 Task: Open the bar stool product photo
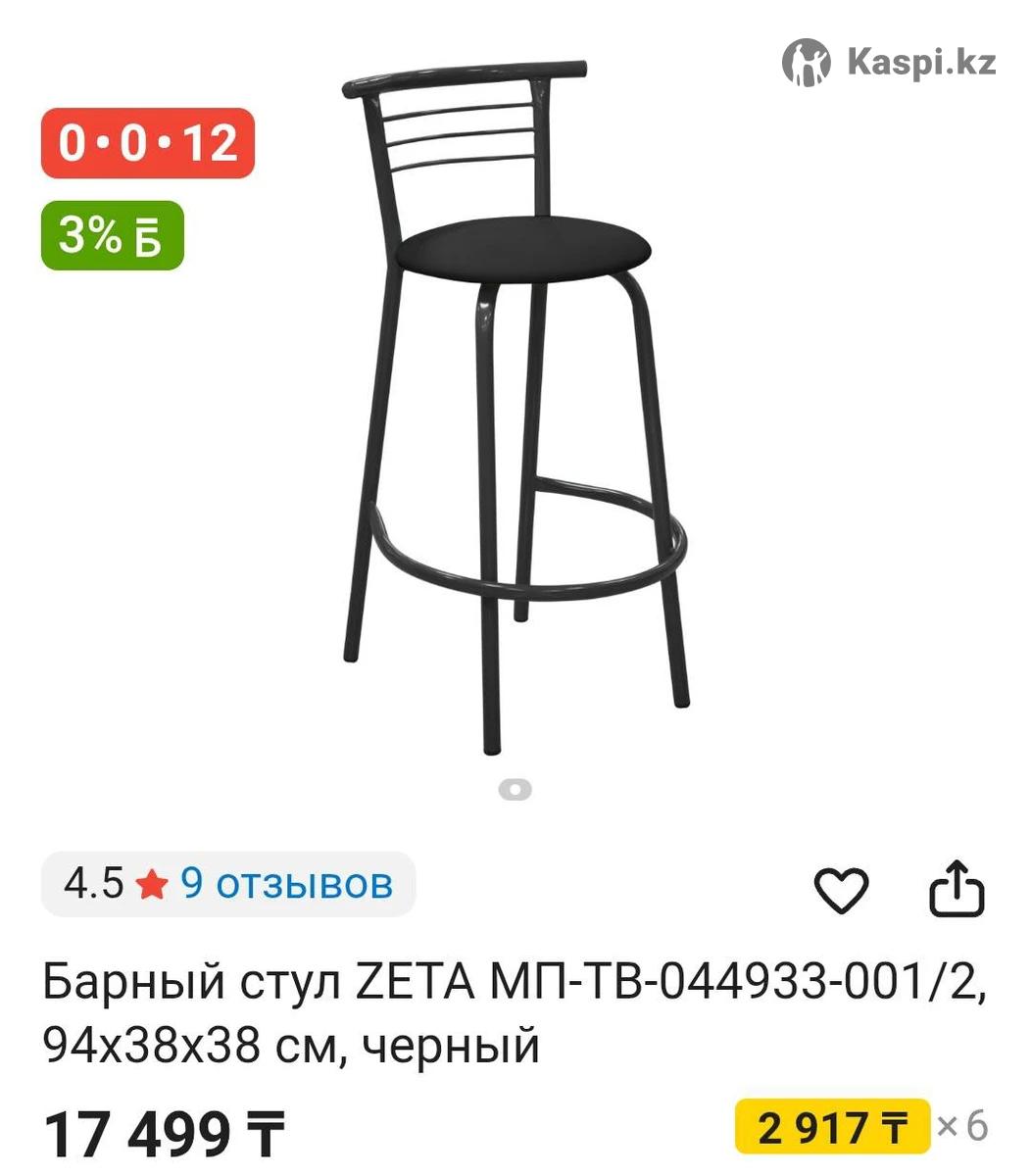point(515,402)
